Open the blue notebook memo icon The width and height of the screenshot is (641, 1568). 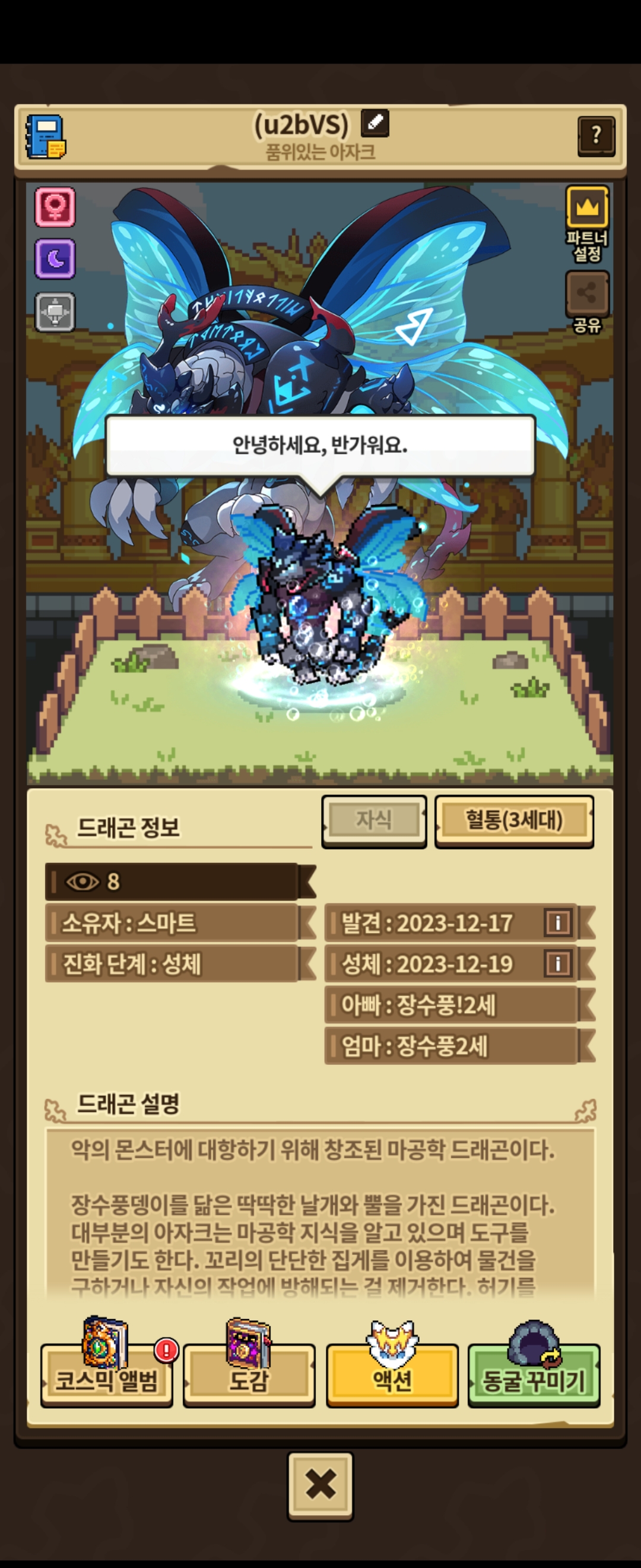[45, 137]
